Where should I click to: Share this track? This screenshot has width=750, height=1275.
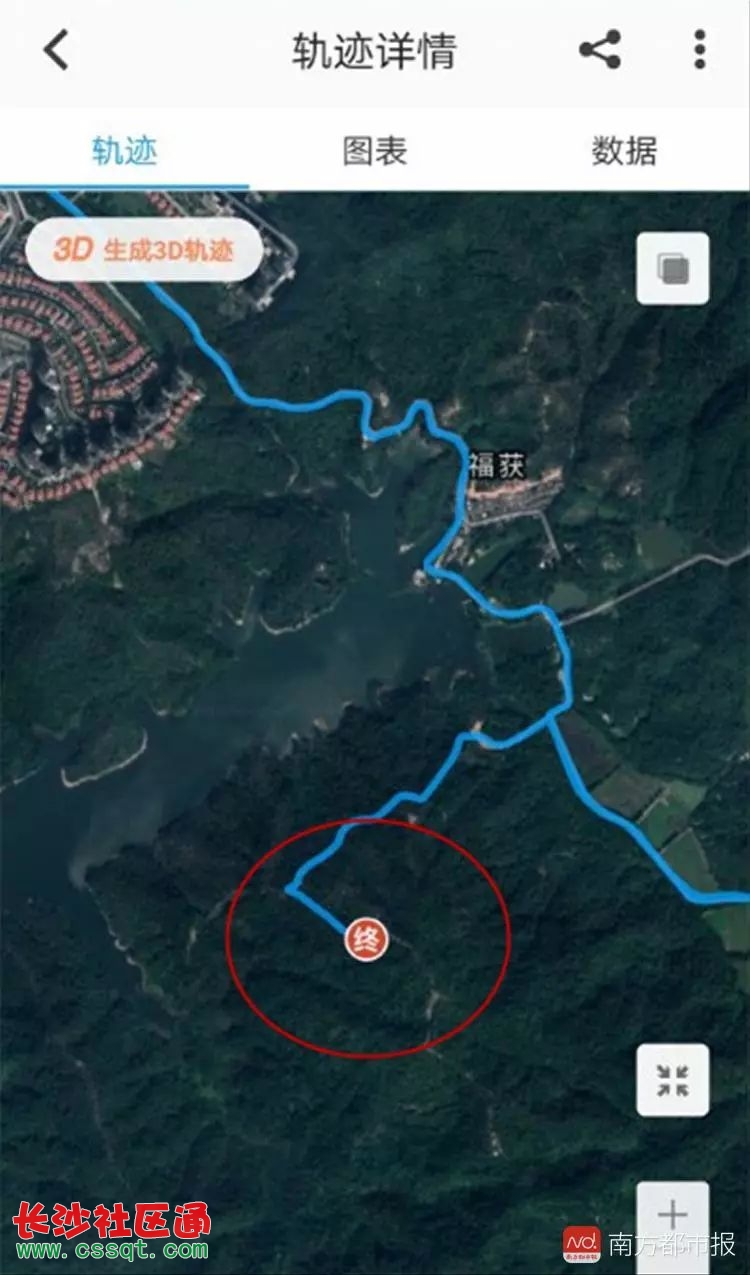pyautogui.click(x=600, y=50)
